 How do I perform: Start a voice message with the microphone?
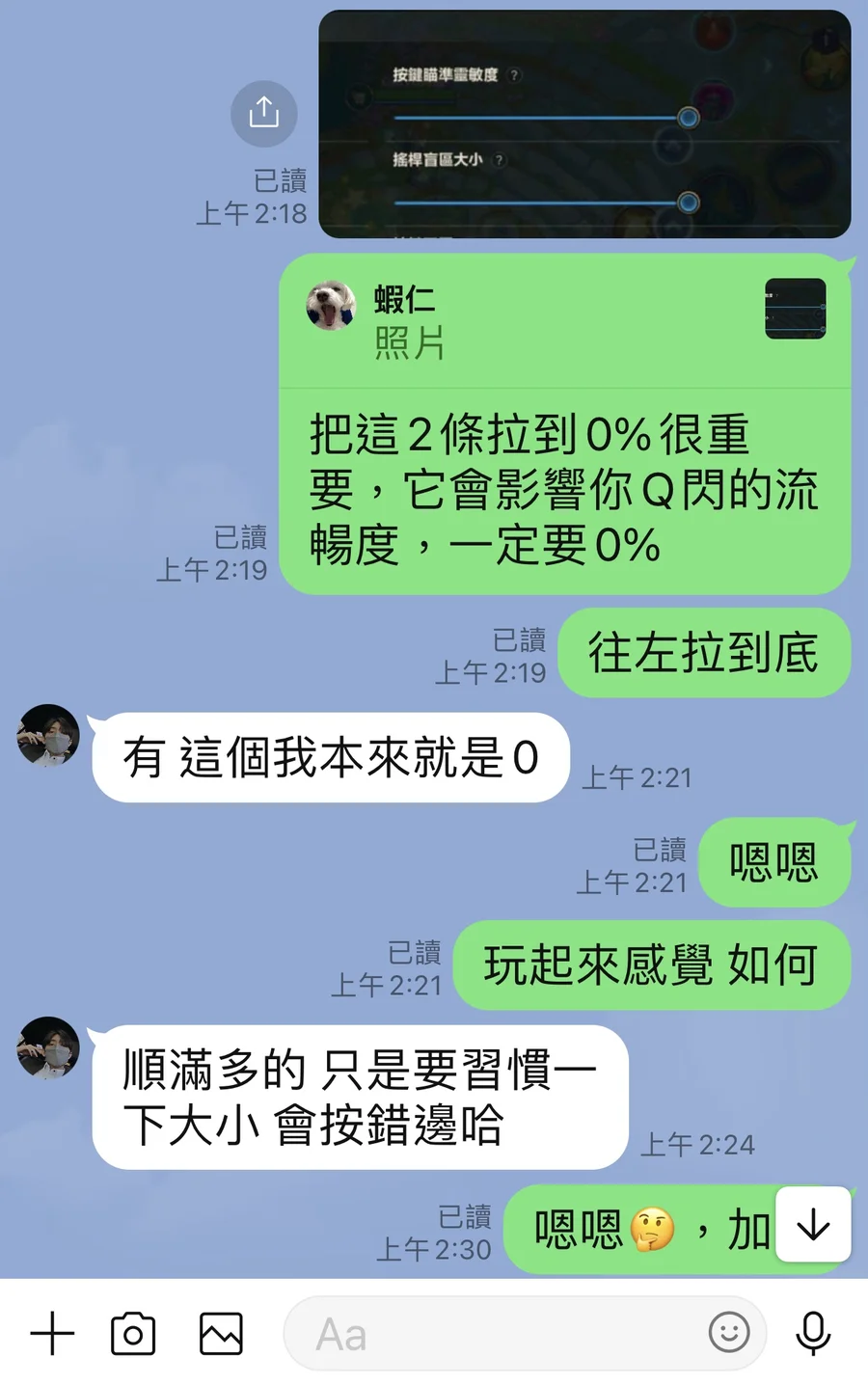(813, 1333)
